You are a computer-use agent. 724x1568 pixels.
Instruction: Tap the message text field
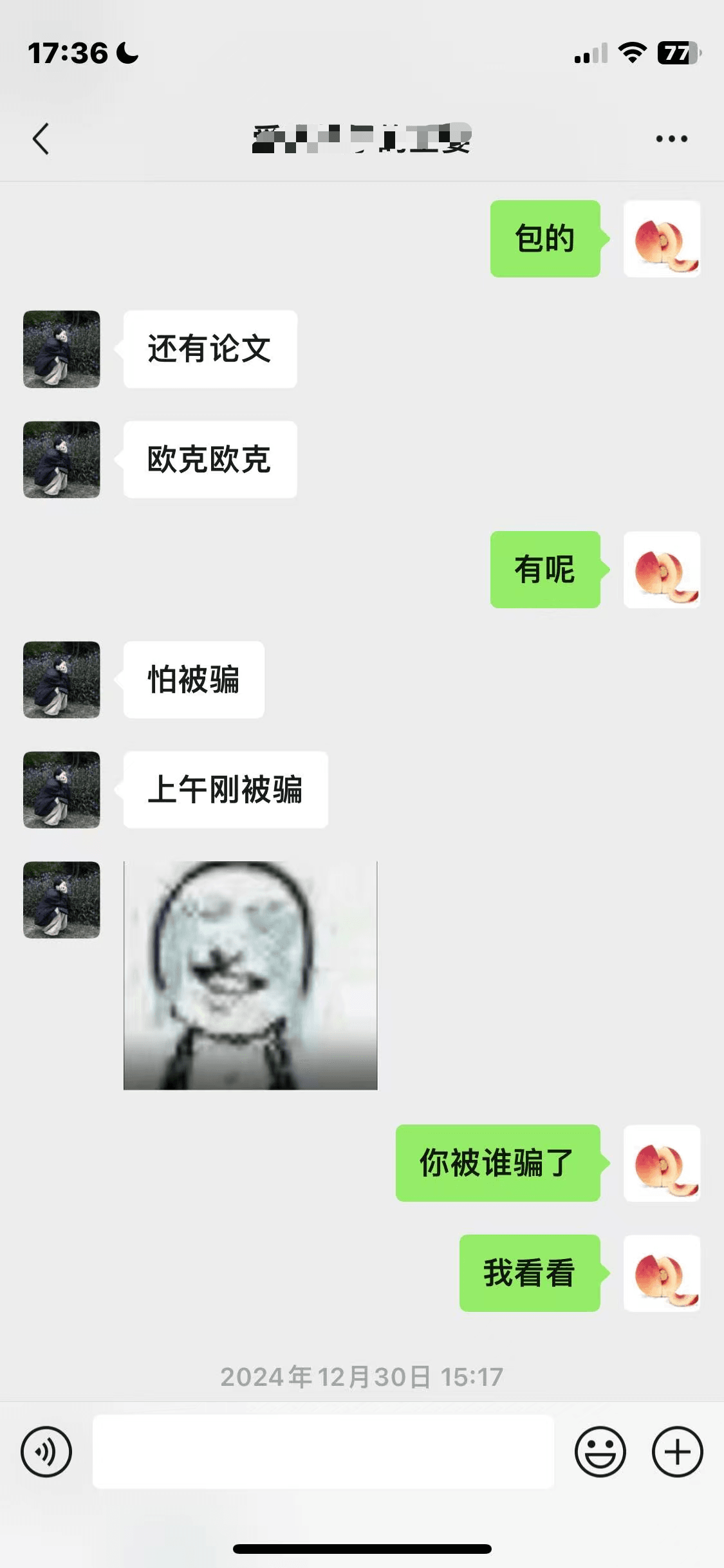tap(323, 1451)
